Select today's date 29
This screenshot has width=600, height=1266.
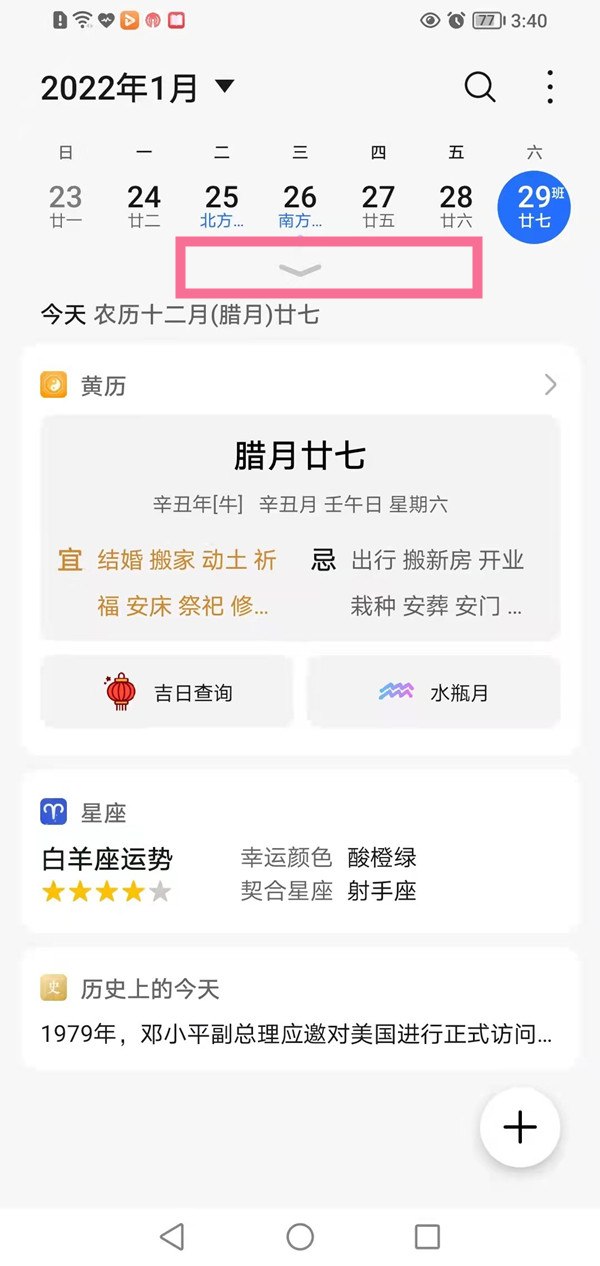534,206
